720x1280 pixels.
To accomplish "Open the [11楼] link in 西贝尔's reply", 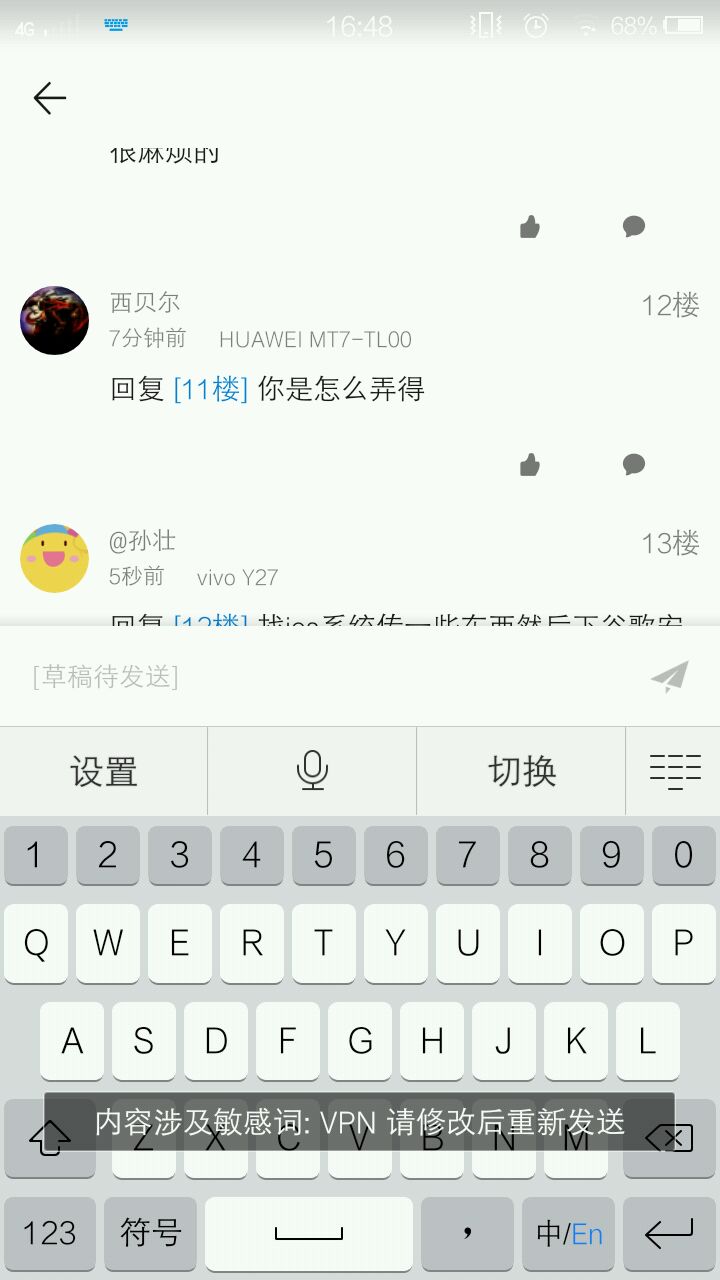I will pos(210,389).
